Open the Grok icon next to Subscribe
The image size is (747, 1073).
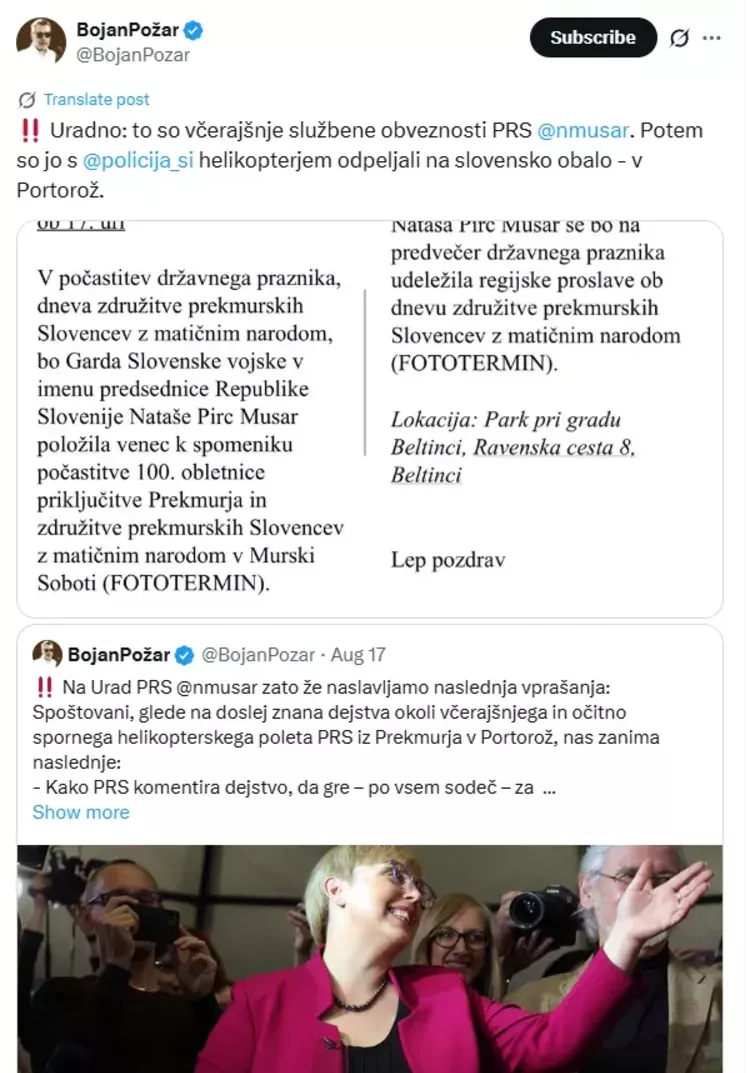[679, 38]
